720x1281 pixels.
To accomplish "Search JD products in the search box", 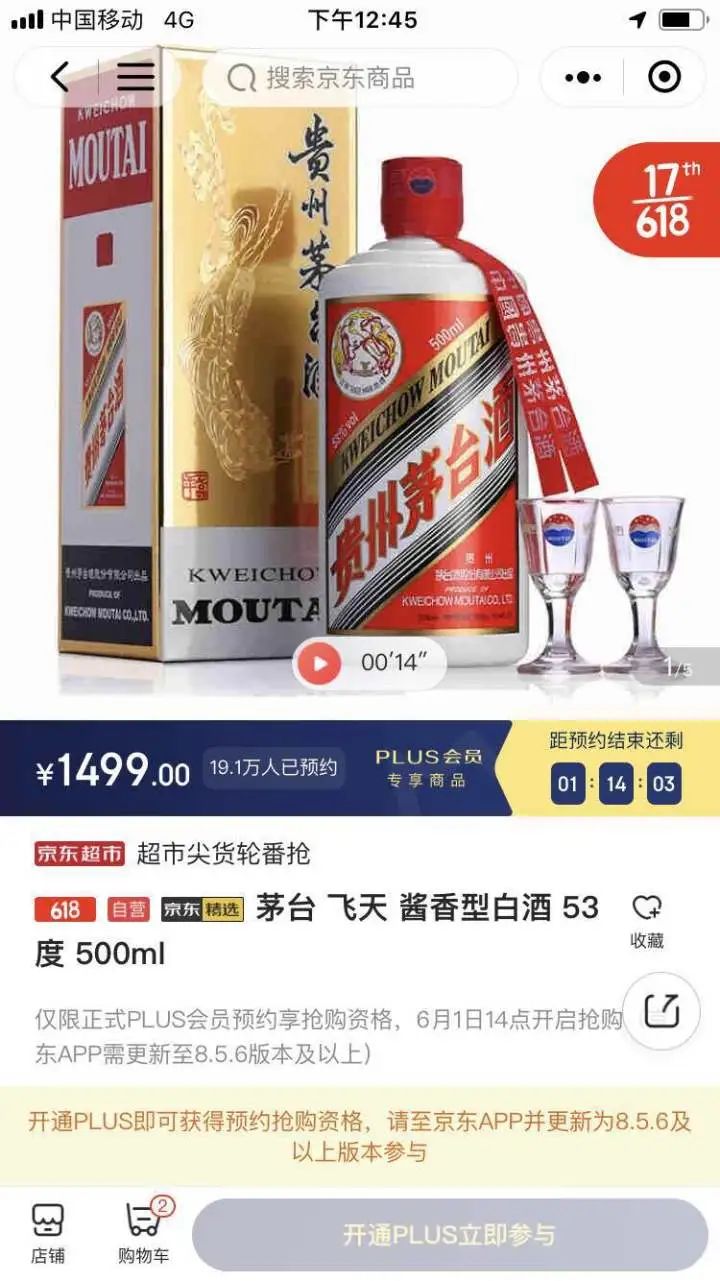I will point(360,78).
